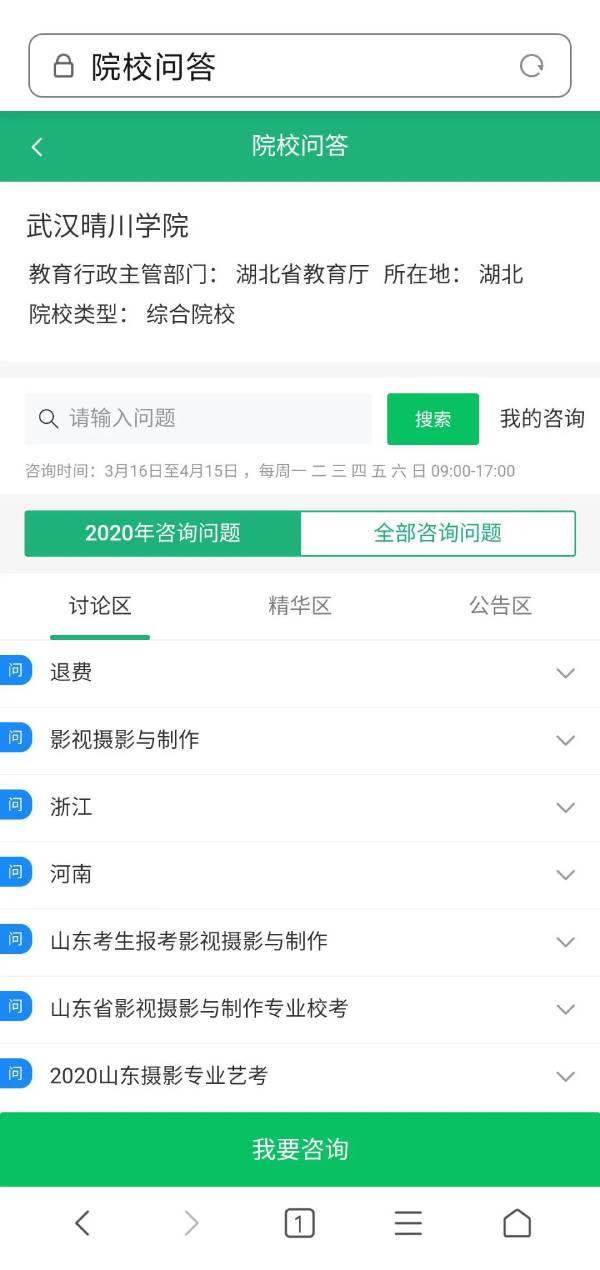Image resolution: width=600 pixels, height=1270 pixels.
Task: Select the 2020年咨询问题 segment
Action: coord(163,533)
